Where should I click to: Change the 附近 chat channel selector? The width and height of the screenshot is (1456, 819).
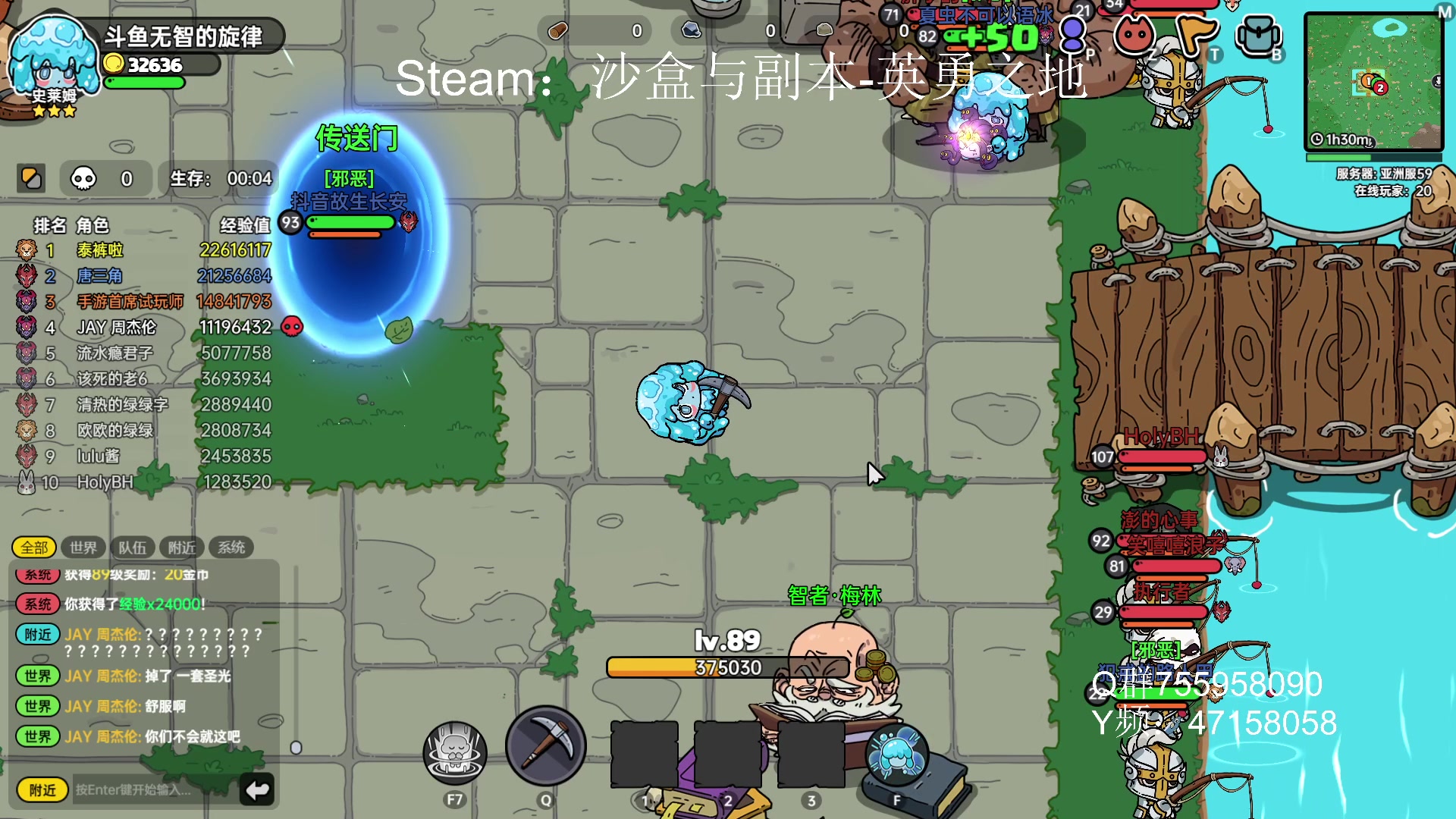pyautogui.click(x=42, y=790)
